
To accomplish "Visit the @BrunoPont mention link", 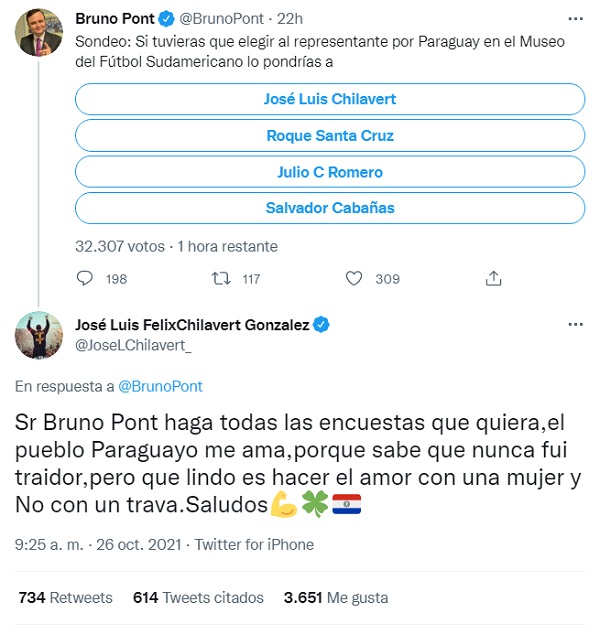I will 160,385.
